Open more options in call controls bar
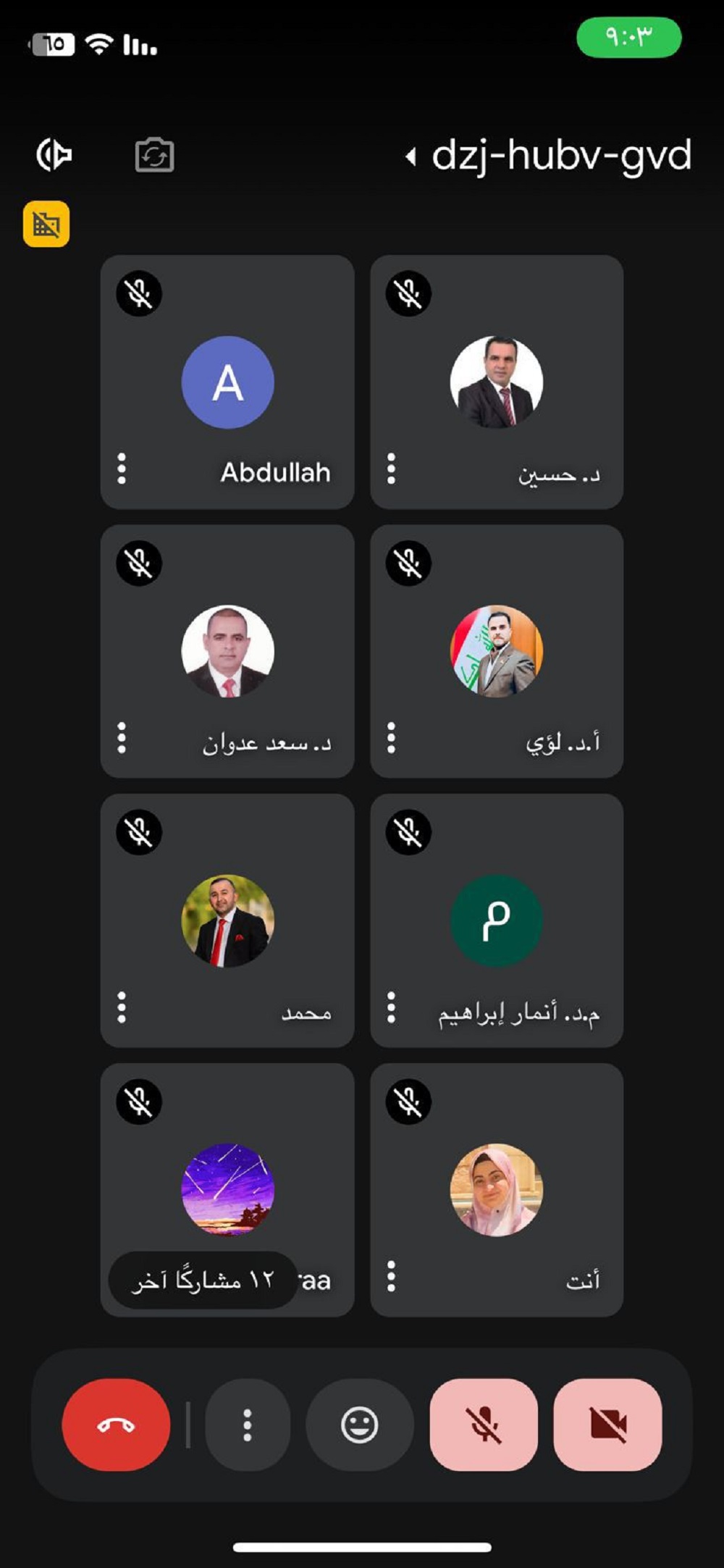This screenshot has width=724, height=1568. pyautogui.click(x=248, y=1425)
